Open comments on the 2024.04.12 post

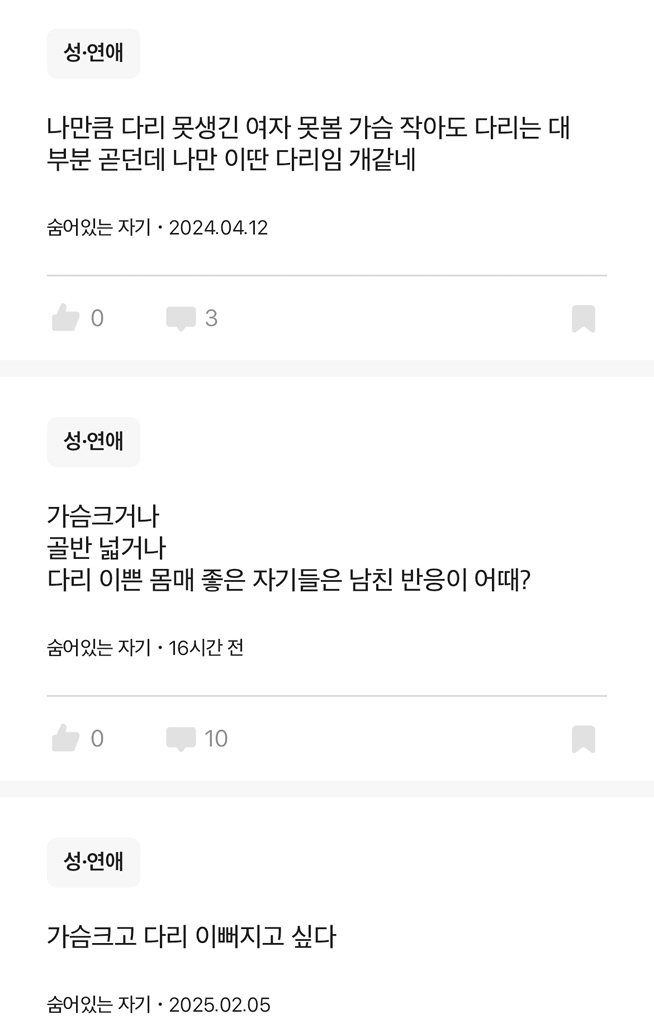(182, 319)
